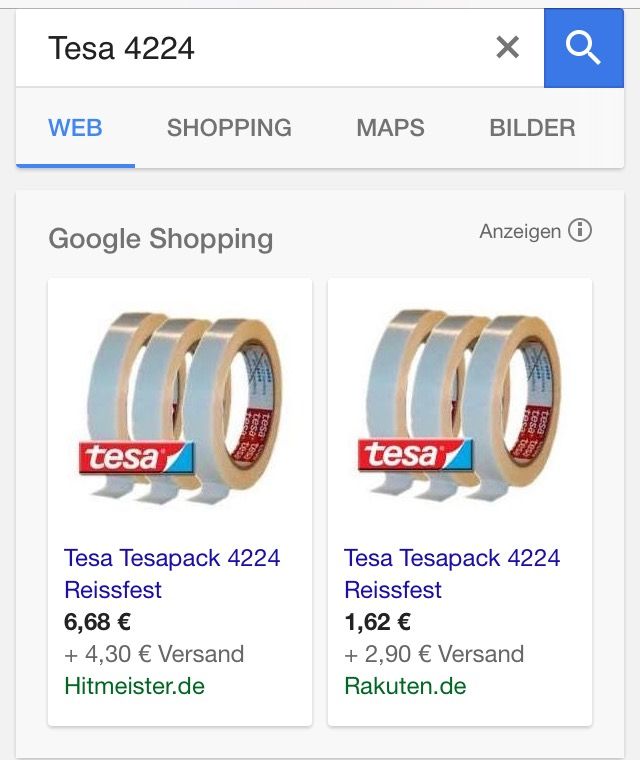640x760 pixels.
Task: Open the Anzeigen info icon
Action: coord(580,231)
